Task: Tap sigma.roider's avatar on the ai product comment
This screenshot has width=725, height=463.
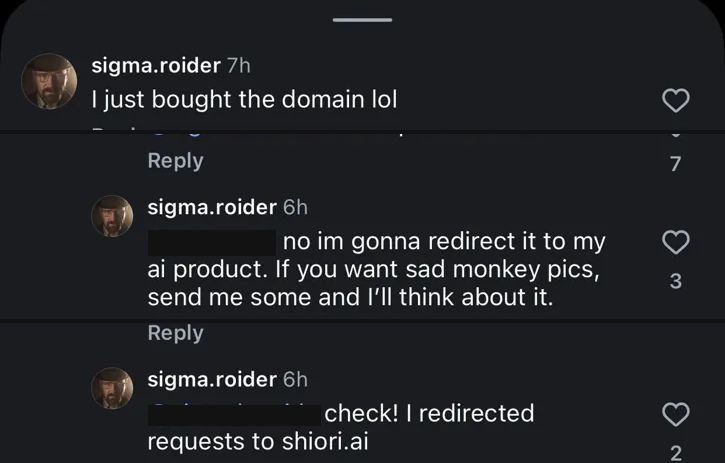Action: tap(112, 216)
